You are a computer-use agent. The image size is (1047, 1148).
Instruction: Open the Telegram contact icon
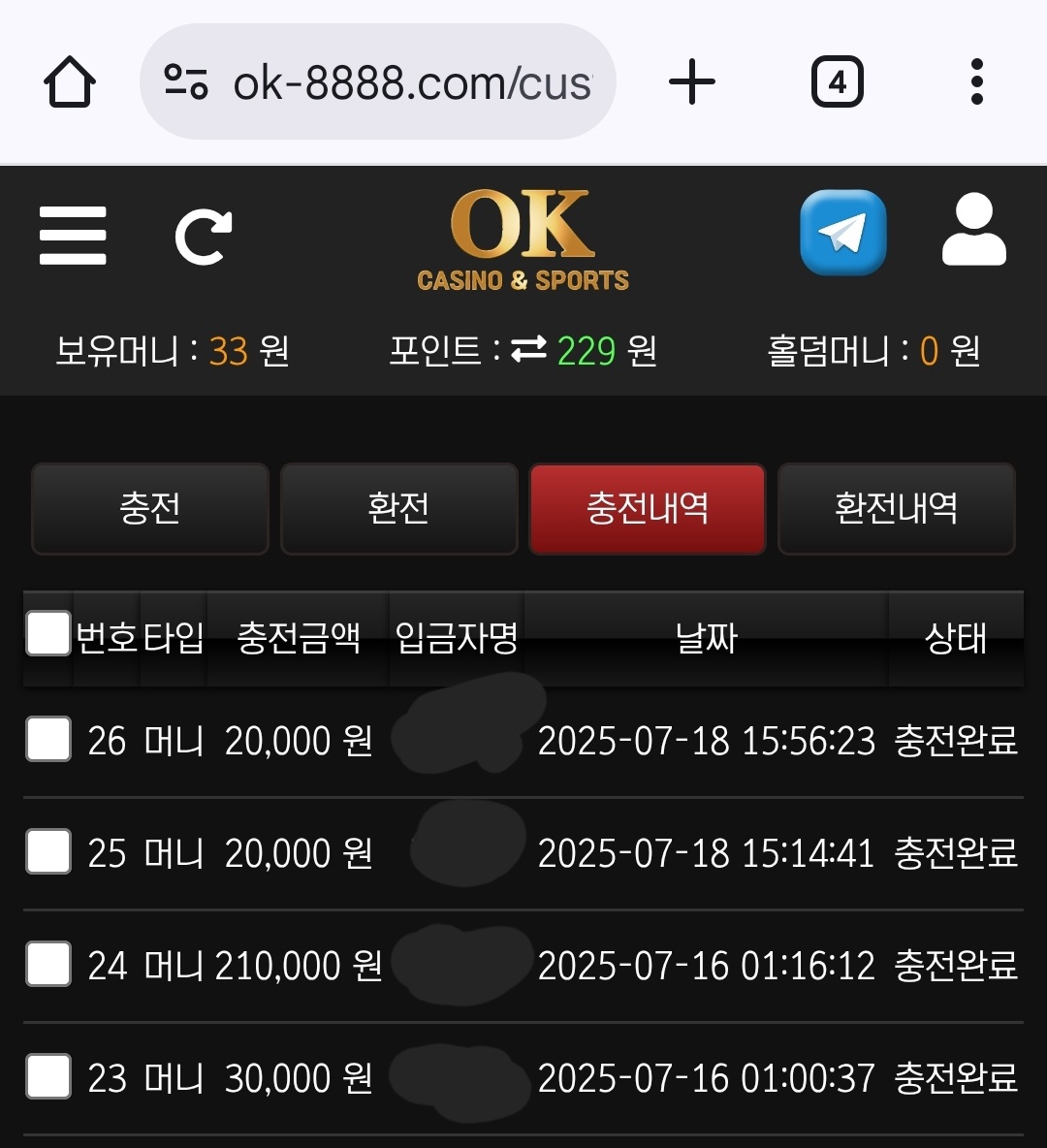(842, 233)
